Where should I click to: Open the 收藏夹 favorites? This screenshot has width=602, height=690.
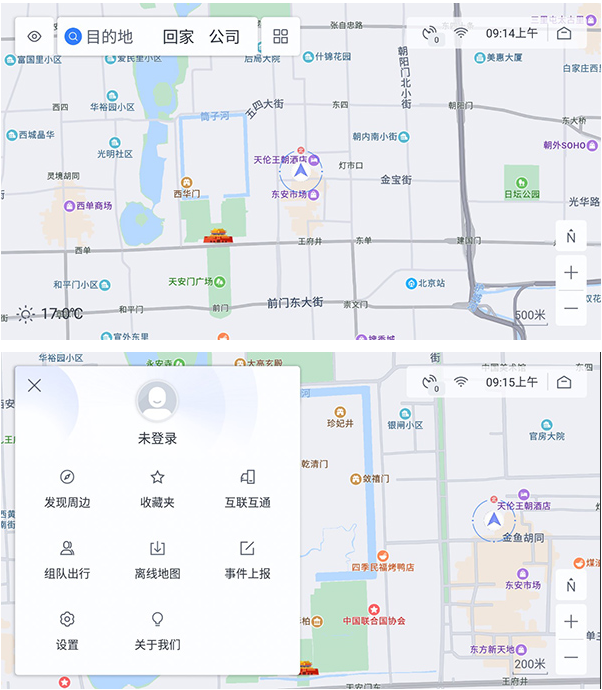pos(157,488)
